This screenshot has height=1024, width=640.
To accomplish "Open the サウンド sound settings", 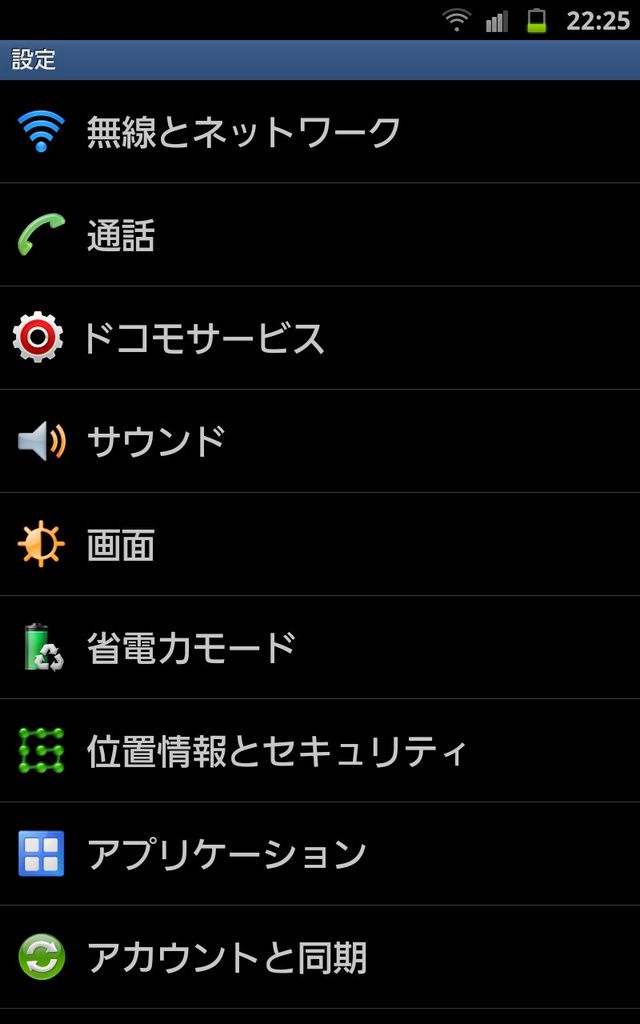I will (x=320, y=441).
